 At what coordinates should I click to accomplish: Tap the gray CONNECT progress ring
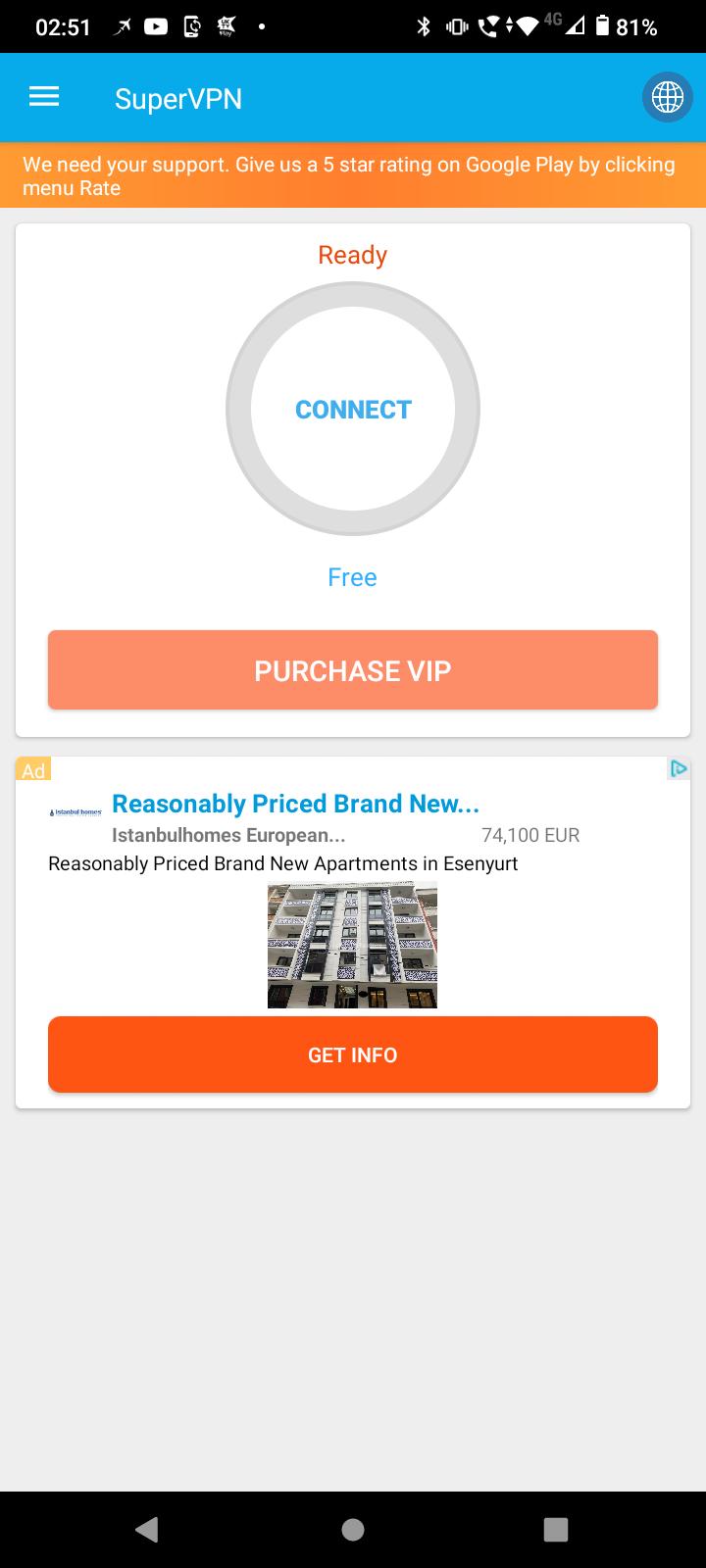(x=352, y=294)
